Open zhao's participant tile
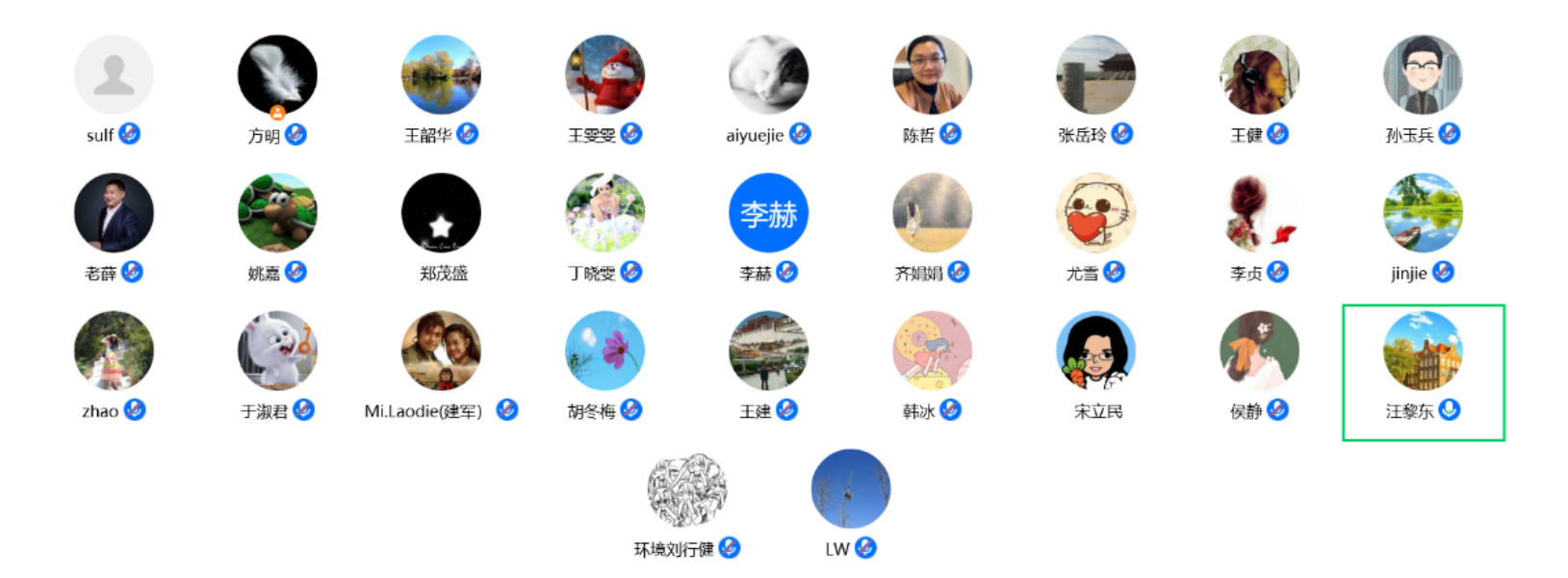The height and width of the screenshot is (578, 1568). click(x=114, y=351)
